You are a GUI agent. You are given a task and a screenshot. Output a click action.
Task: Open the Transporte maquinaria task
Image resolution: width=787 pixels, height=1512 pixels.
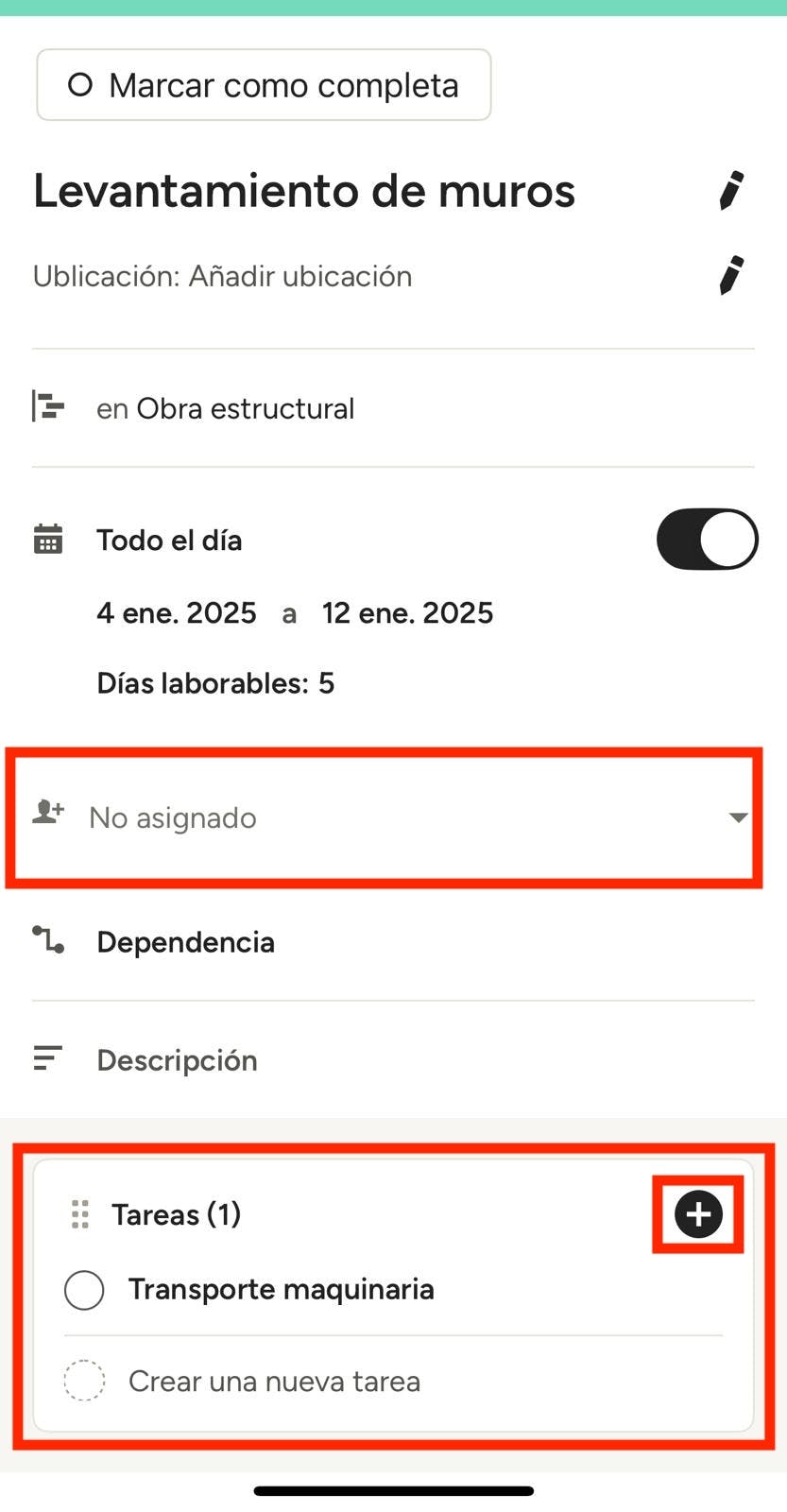coord(281,1290)
